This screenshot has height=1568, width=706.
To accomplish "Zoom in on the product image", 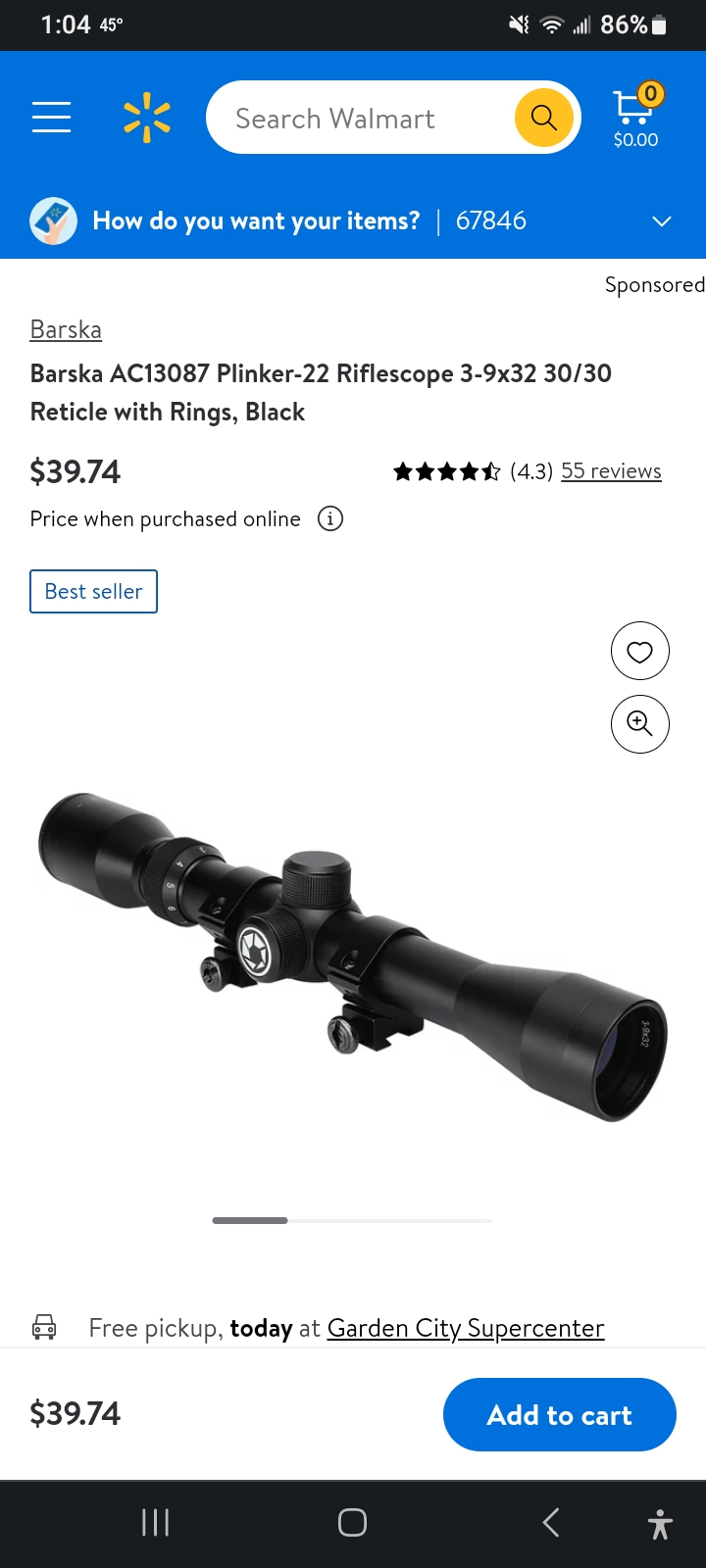I will coord(639,724).
